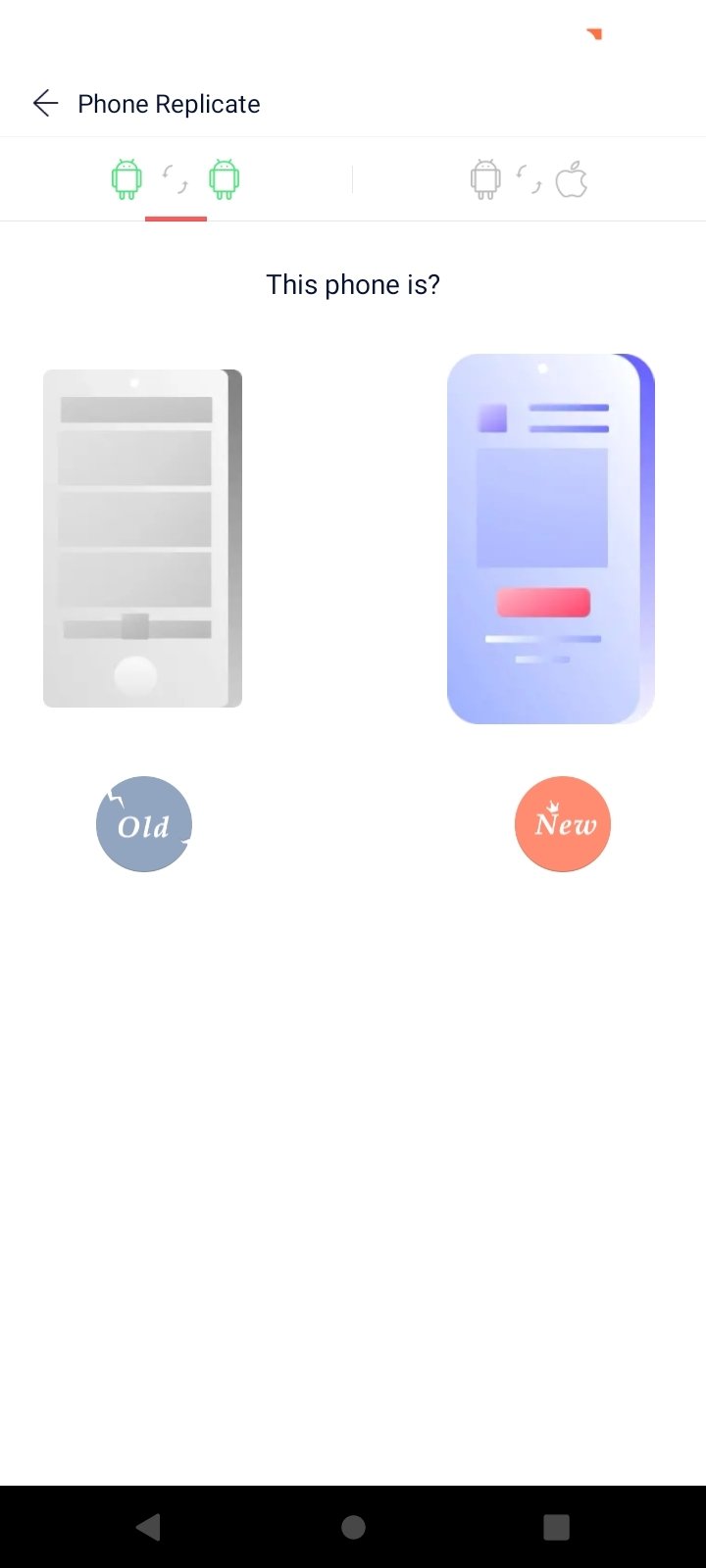Tap the system home button

[x=353, y=1527]
